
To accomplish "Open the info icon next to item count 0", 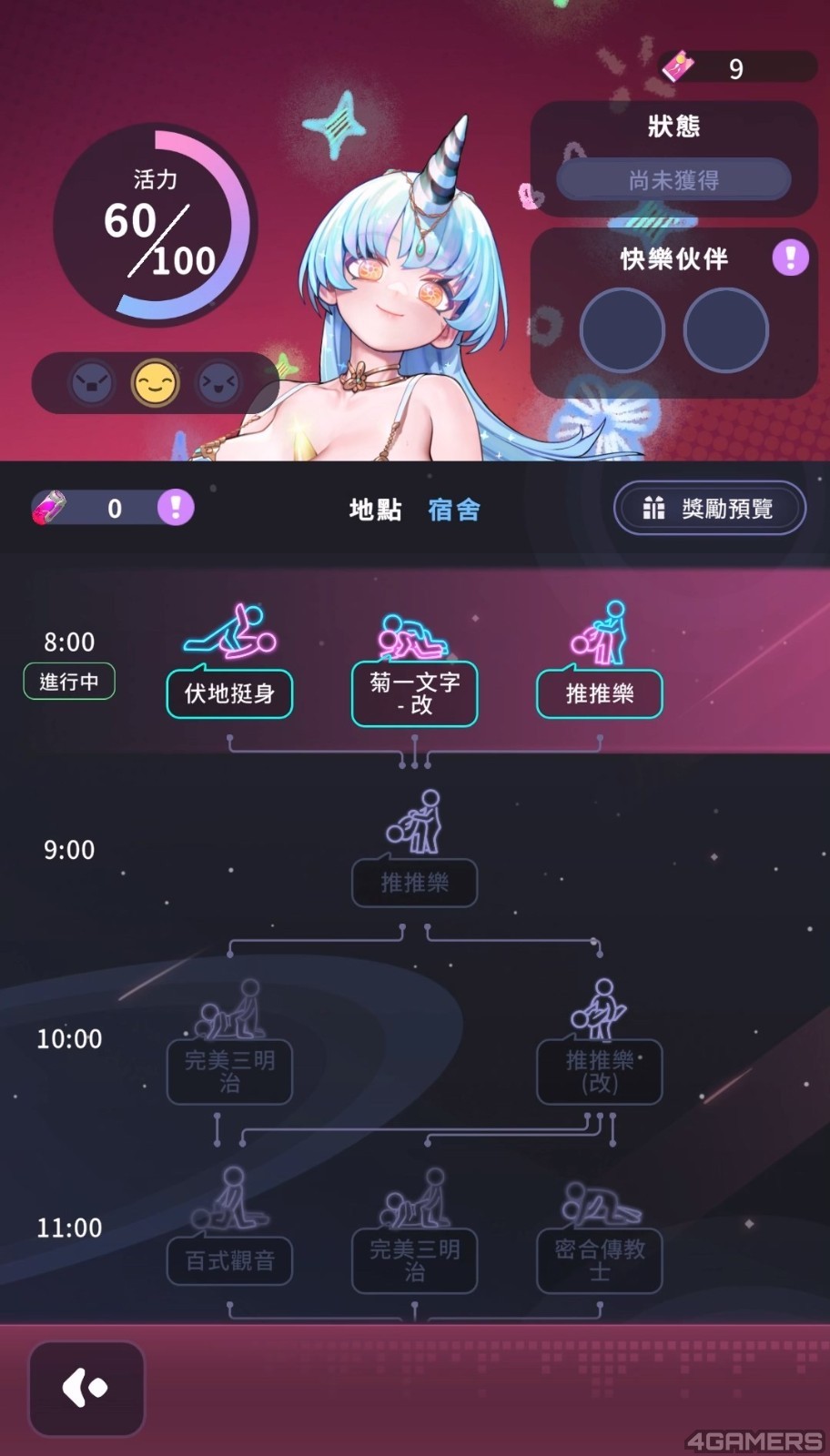I will coord(176,507).
